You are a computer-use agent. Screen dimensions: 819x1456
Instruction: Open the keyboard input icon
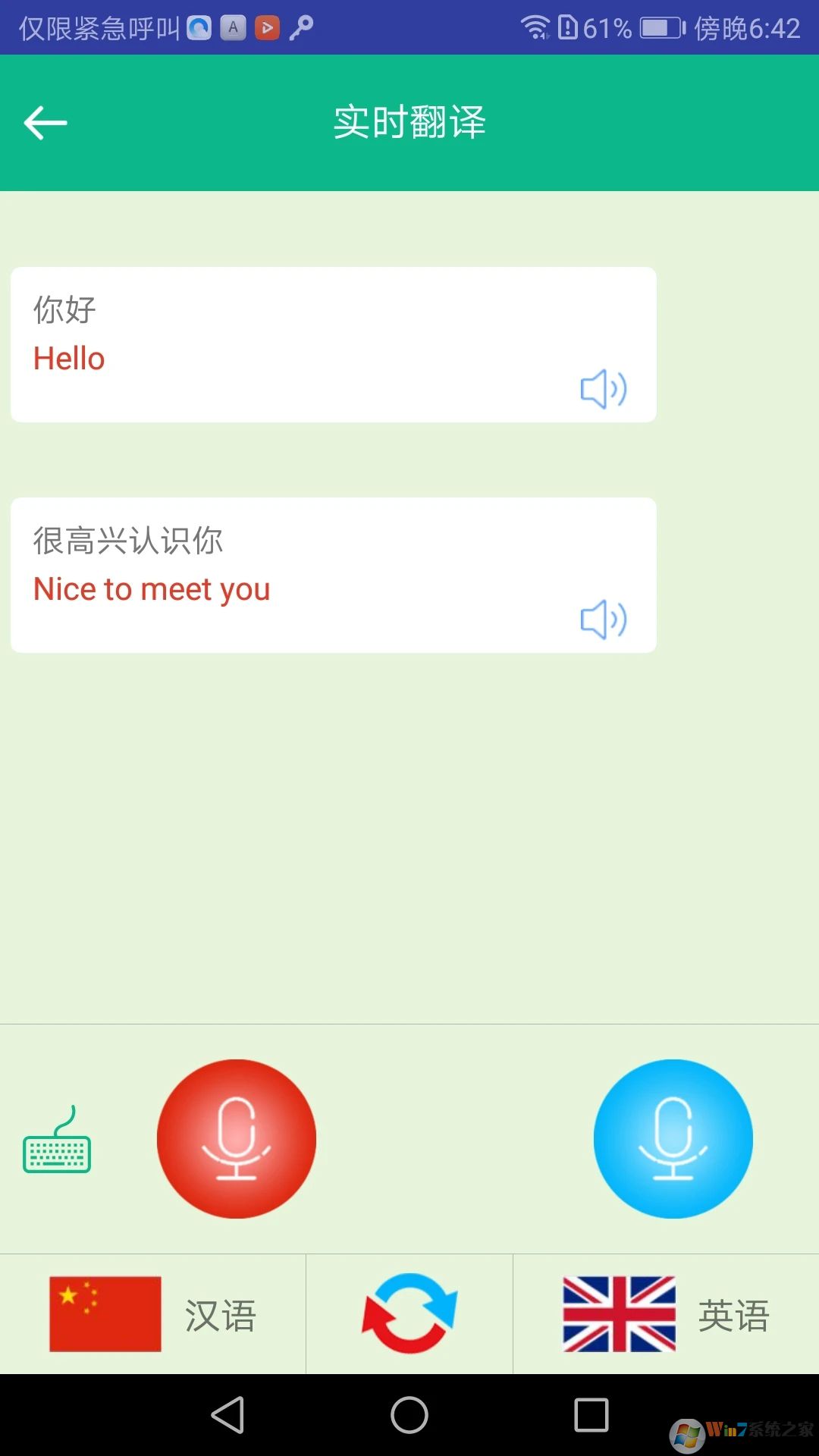(x=57, y=1140)
